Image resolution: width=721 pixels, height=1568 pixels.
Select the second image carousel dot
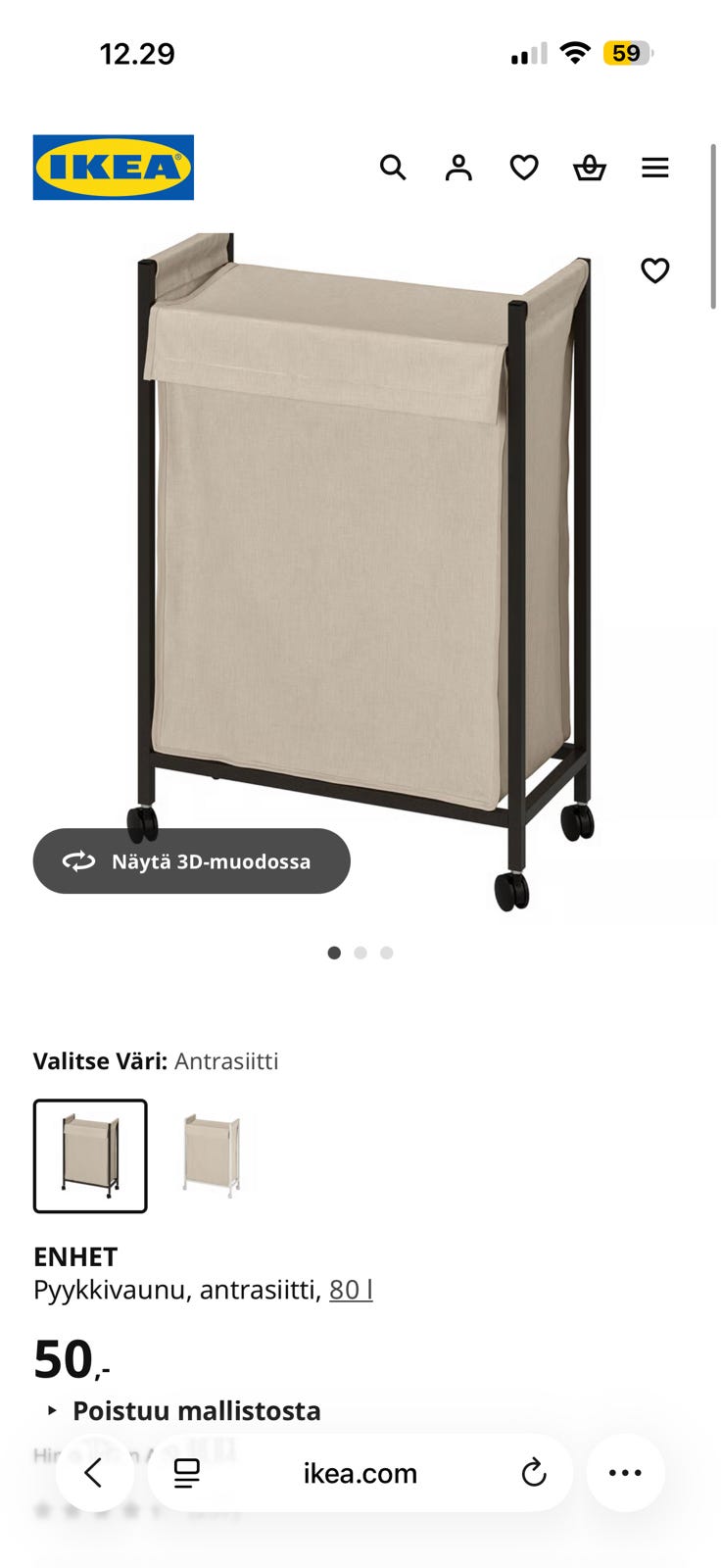(x=360, y=952)
